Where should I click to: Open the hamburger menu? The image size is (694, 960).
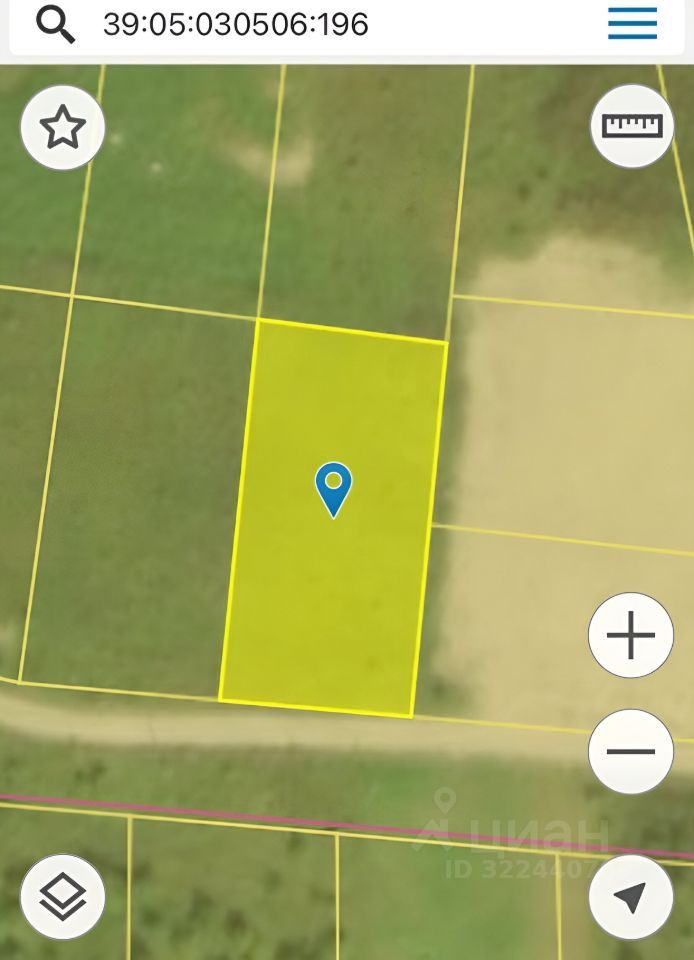(x=632, y=23)
